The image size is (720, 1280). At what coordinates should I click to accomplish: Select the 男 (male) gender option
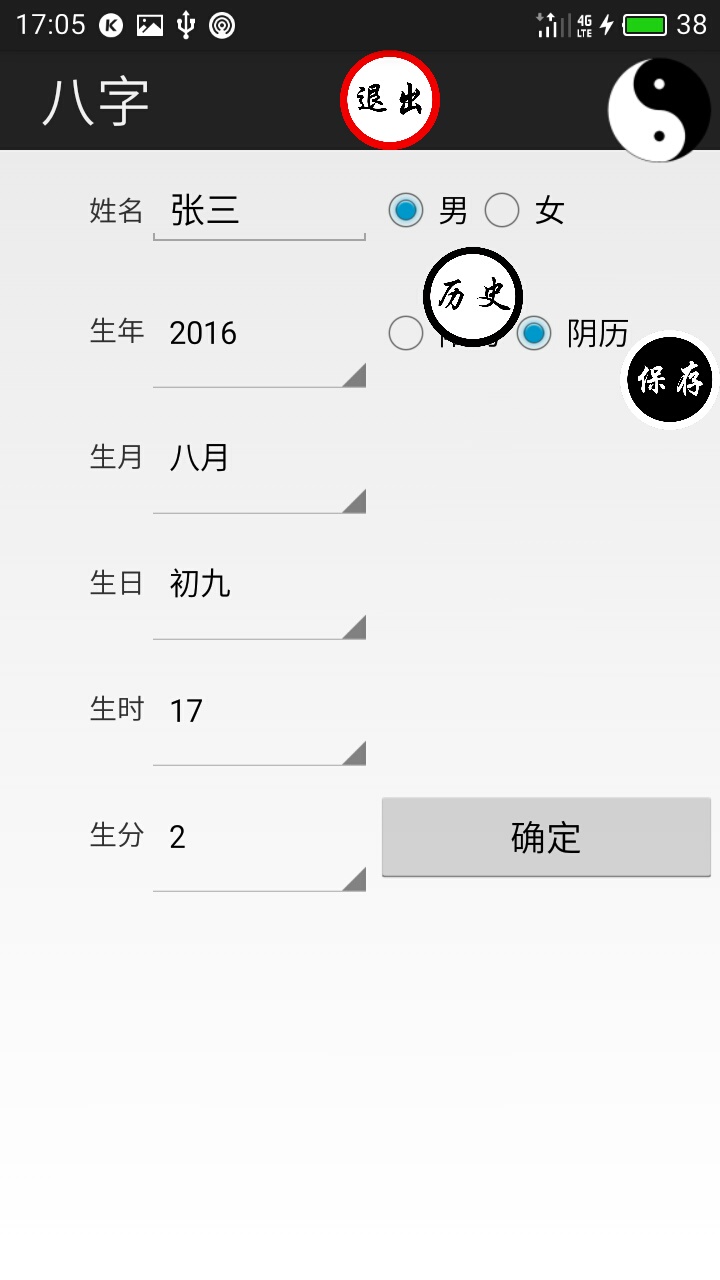406,211
